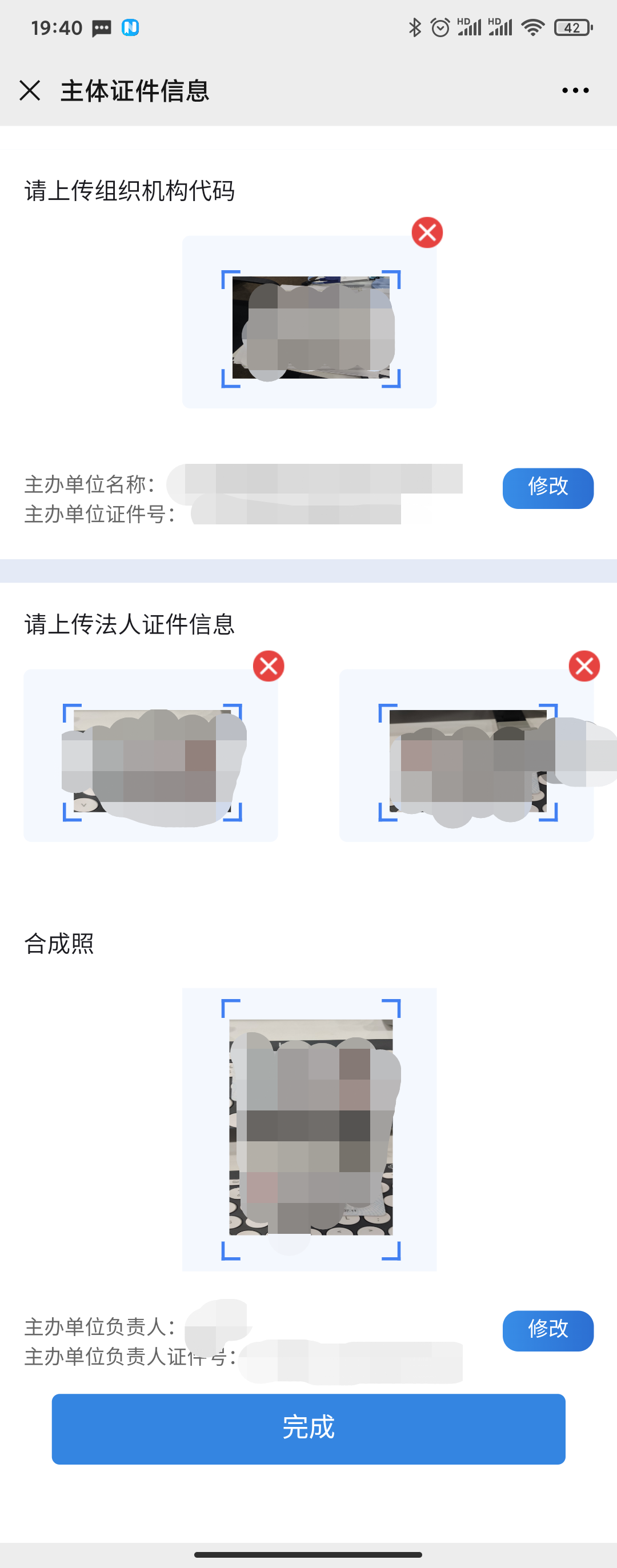Image resolution: width=617 pixels, height=1568 pixels.
Task: Remove the legal person front ID photo
Action: 267,667
